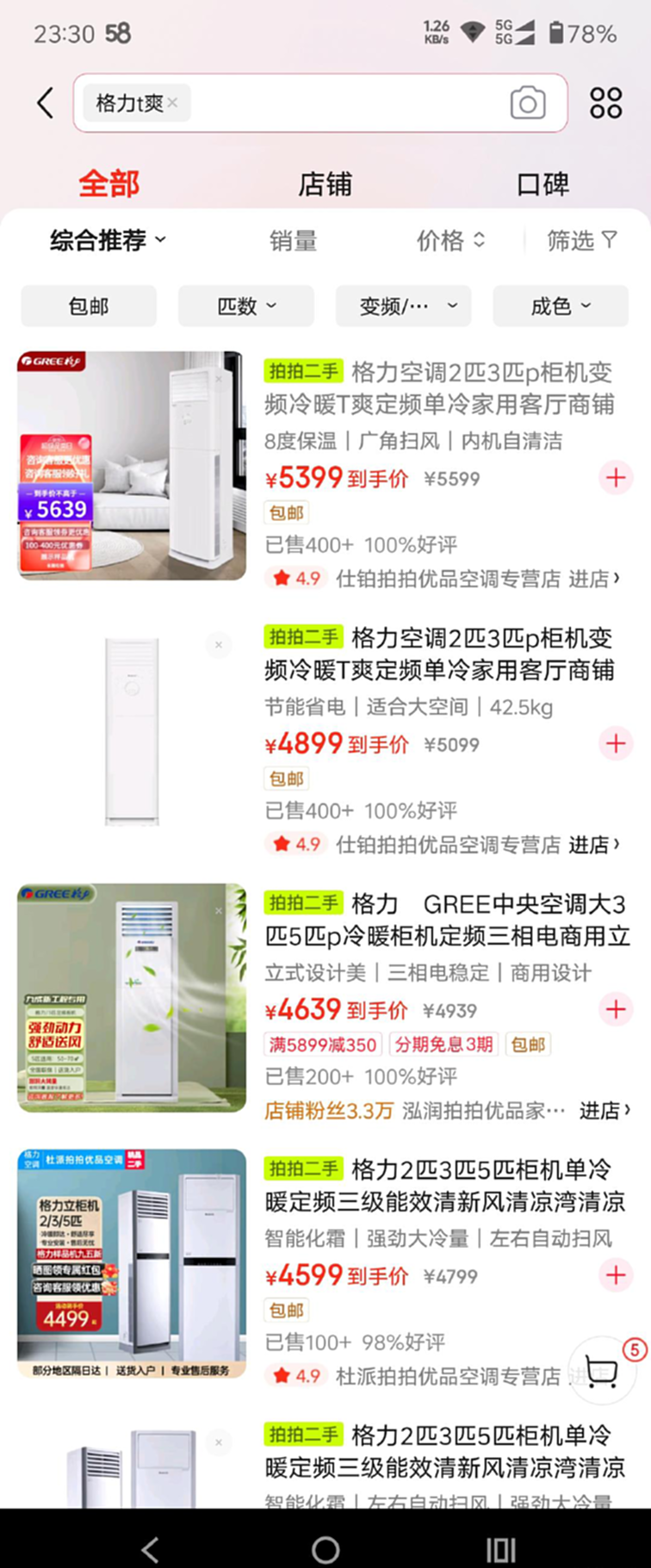
Task: Switch to the 店铺 tab
Action: pos(325,183)
